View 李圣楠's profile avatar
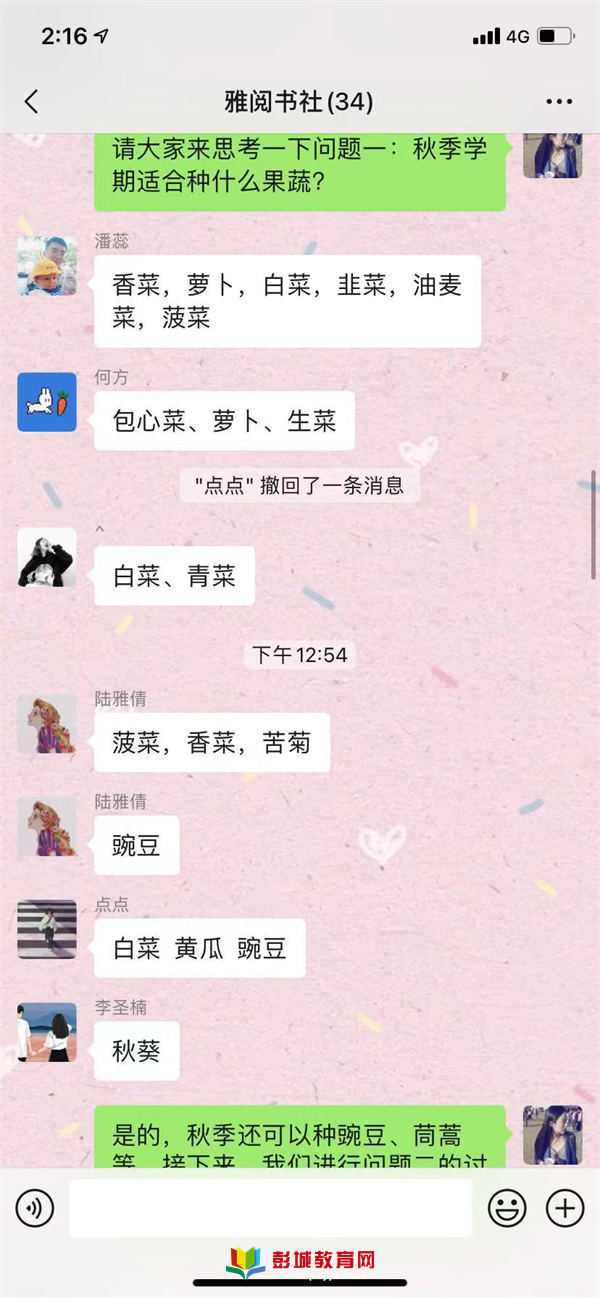 click(47, 1032)
